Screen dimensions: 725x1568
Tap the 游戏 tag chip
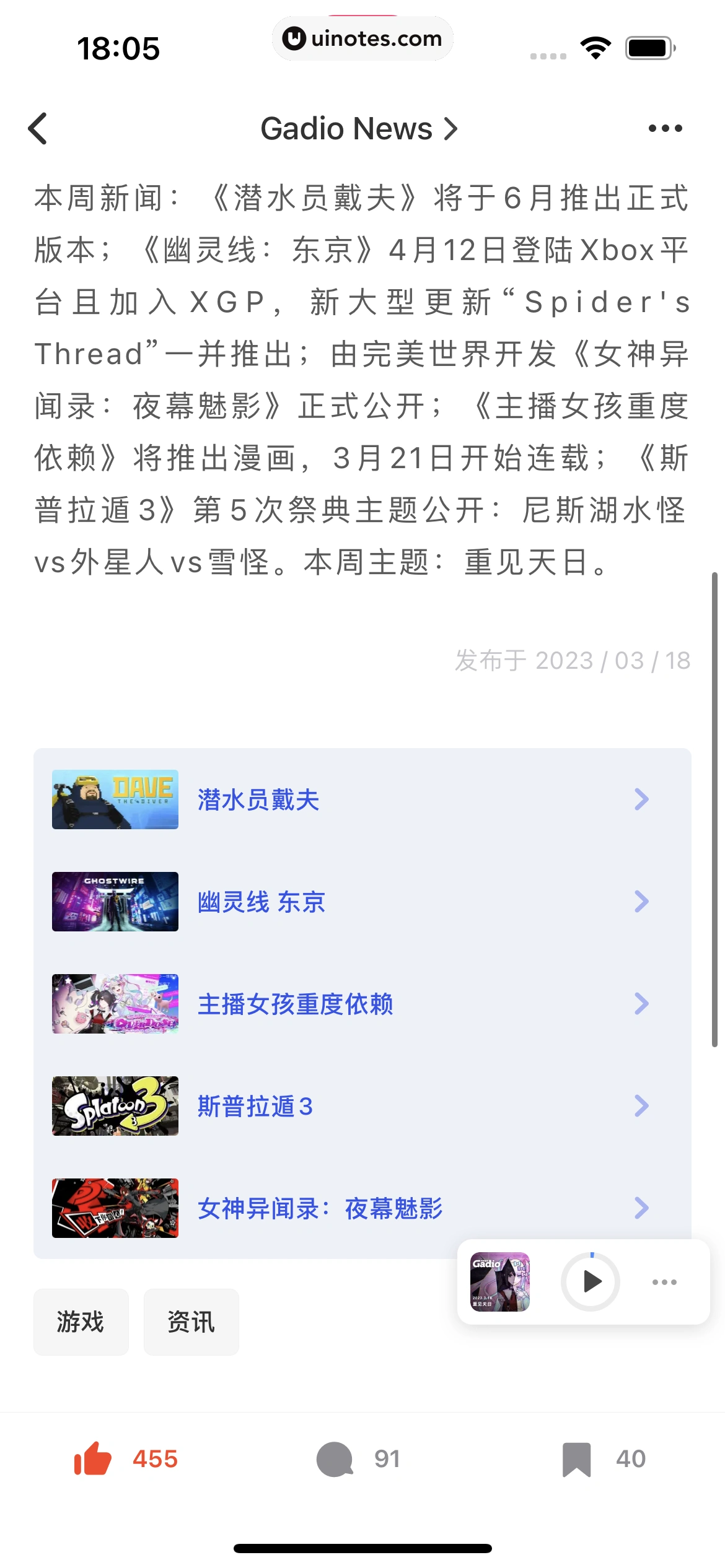click(x=81, y=1322)
